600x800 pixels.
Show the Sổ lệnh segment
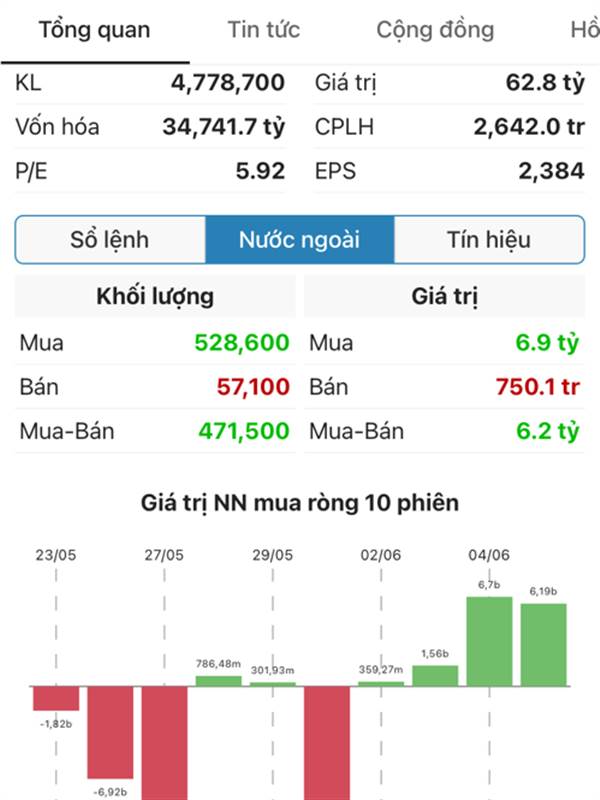pos(110,240)
